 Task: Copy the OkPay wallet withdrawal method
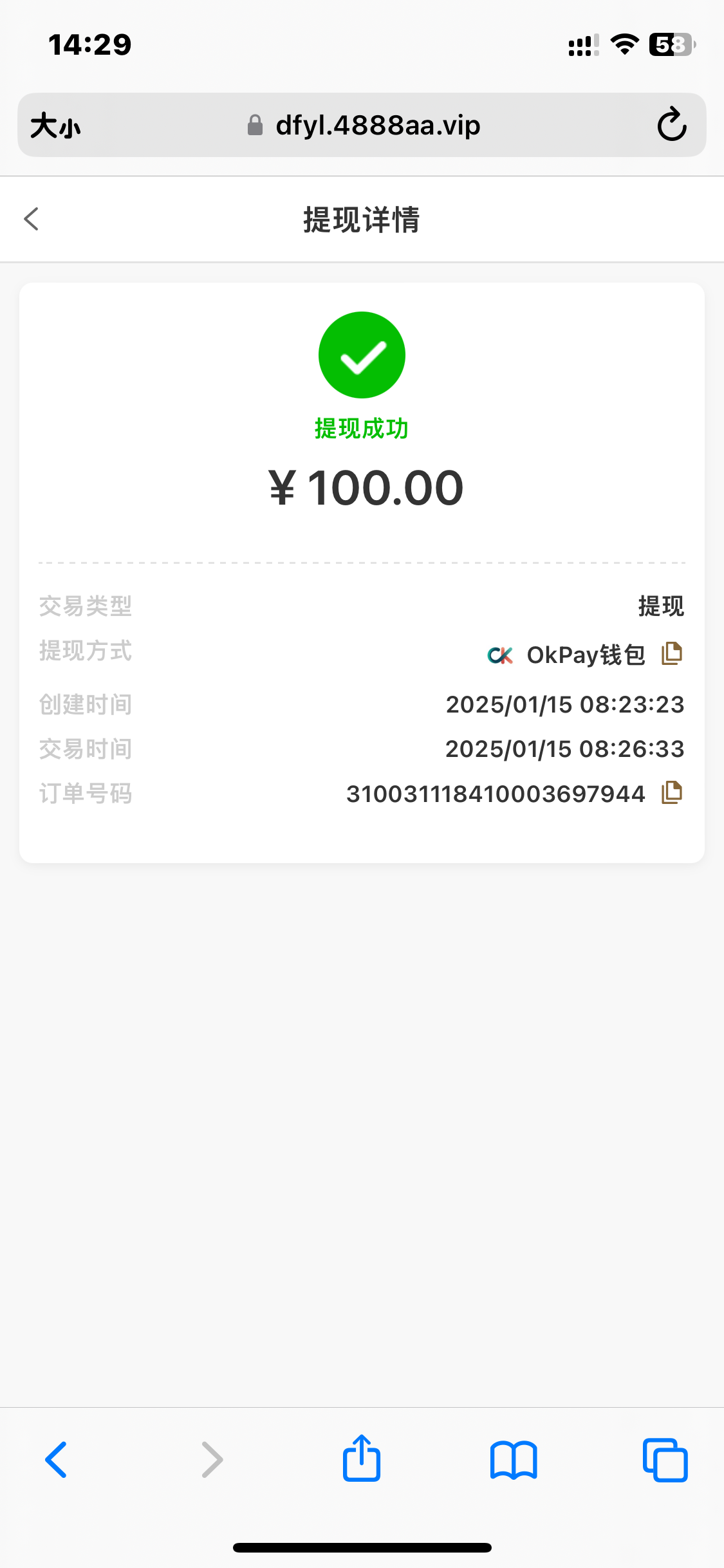(672, 654)
